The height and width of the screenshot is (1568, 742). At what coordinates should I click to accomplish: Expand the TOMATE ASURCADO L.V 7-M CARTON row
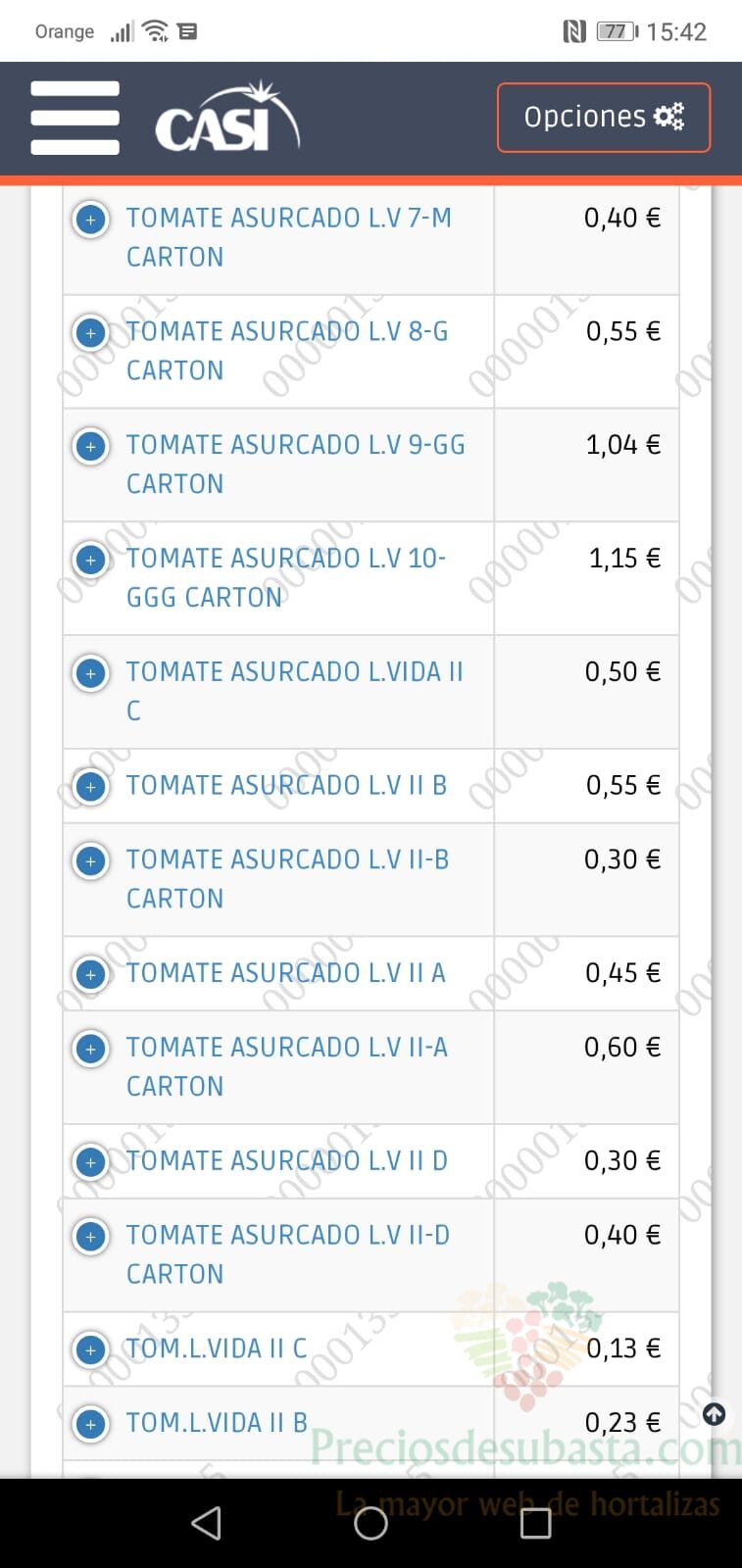coord(90,220)
